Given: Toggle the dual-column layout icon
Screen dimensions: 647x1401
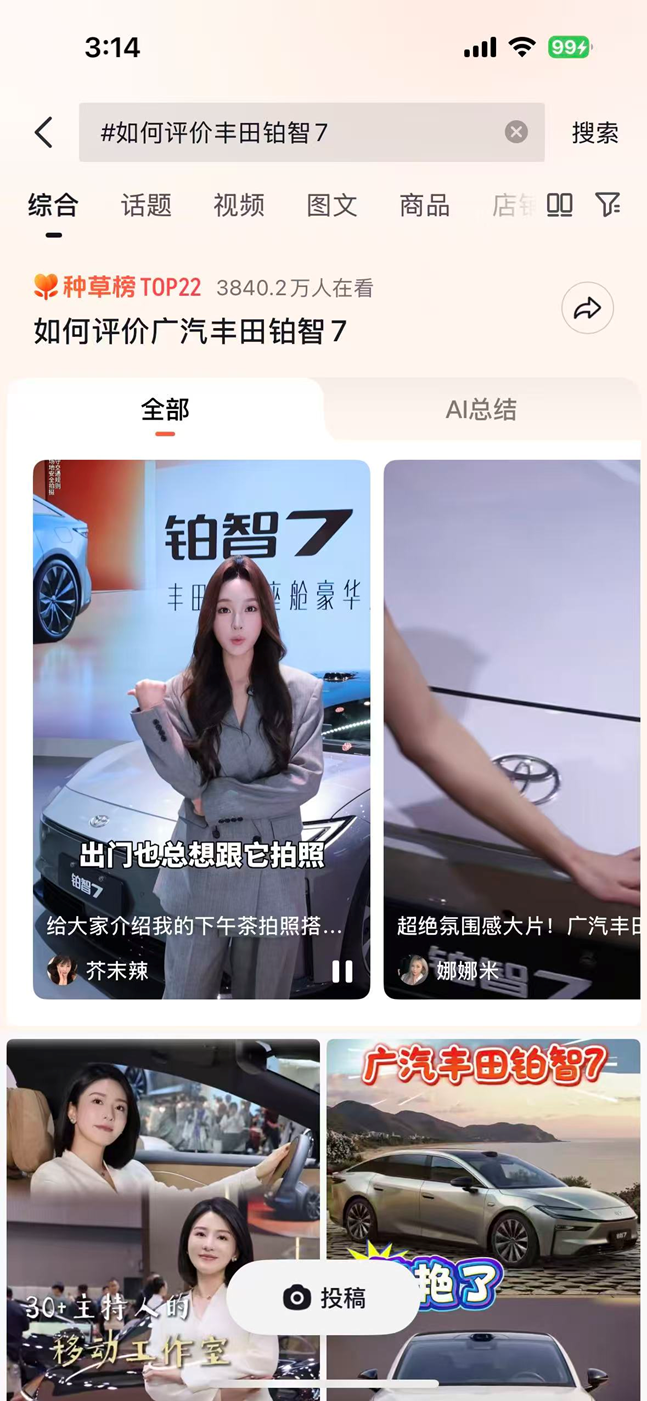Looking at the screenshot, I should tap(560, 205).
